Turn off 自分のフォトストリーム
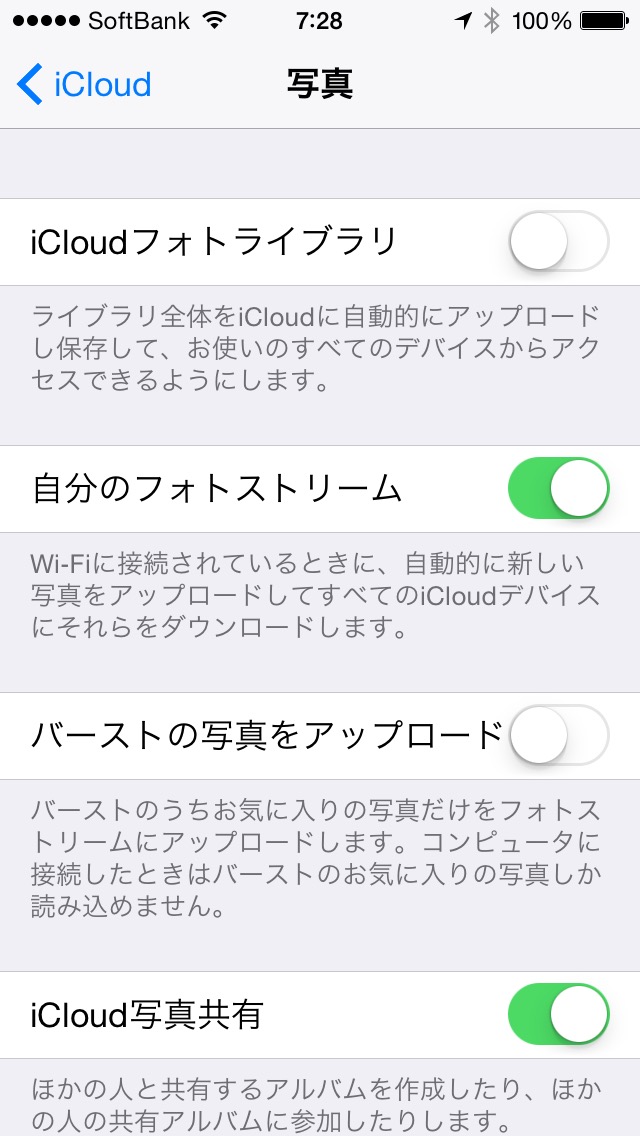The width and height of the screenshot is (640, 1136). (558, 488)
